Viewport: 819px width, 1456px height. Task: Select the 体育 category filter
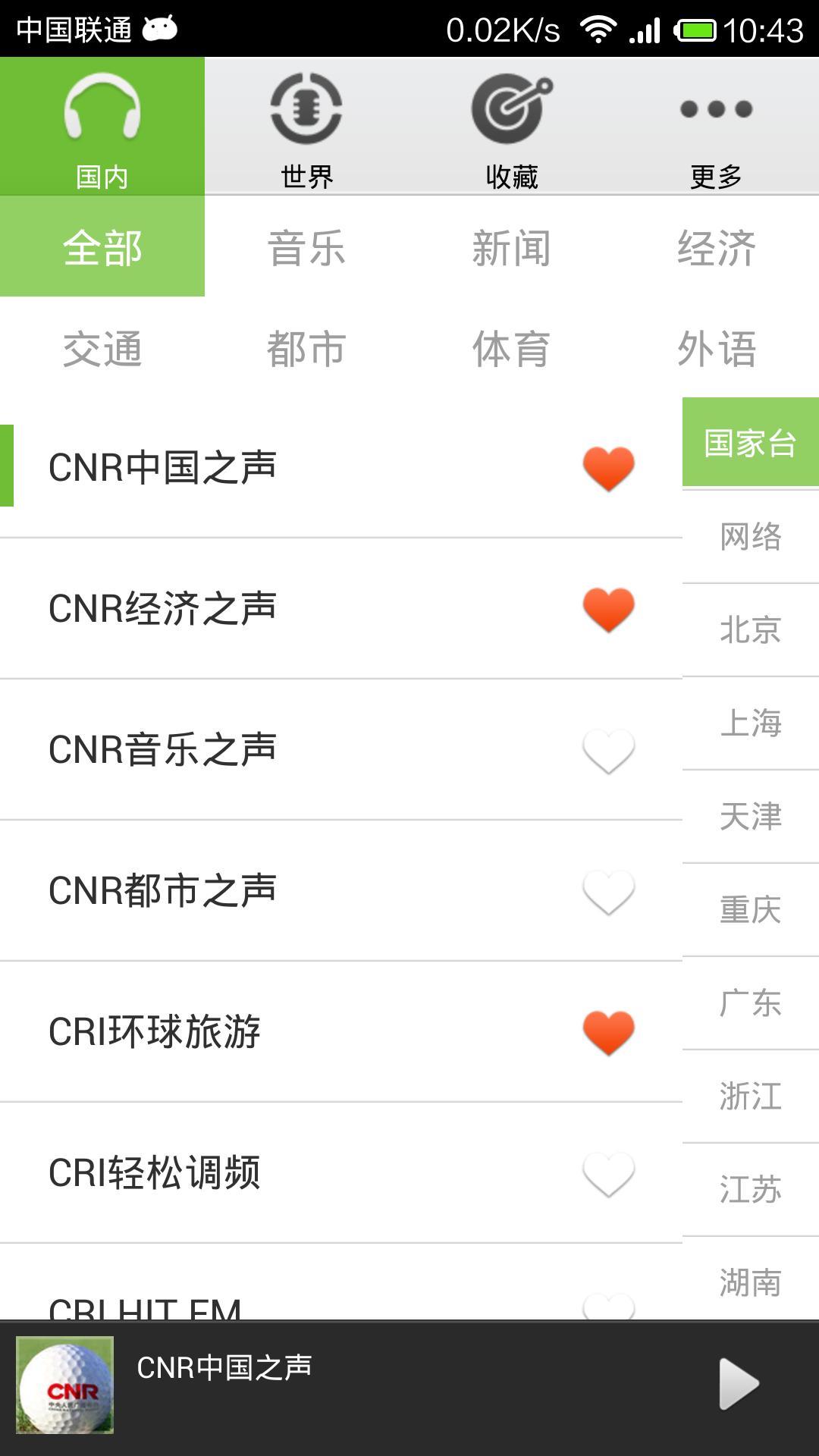tap(512, 349)
